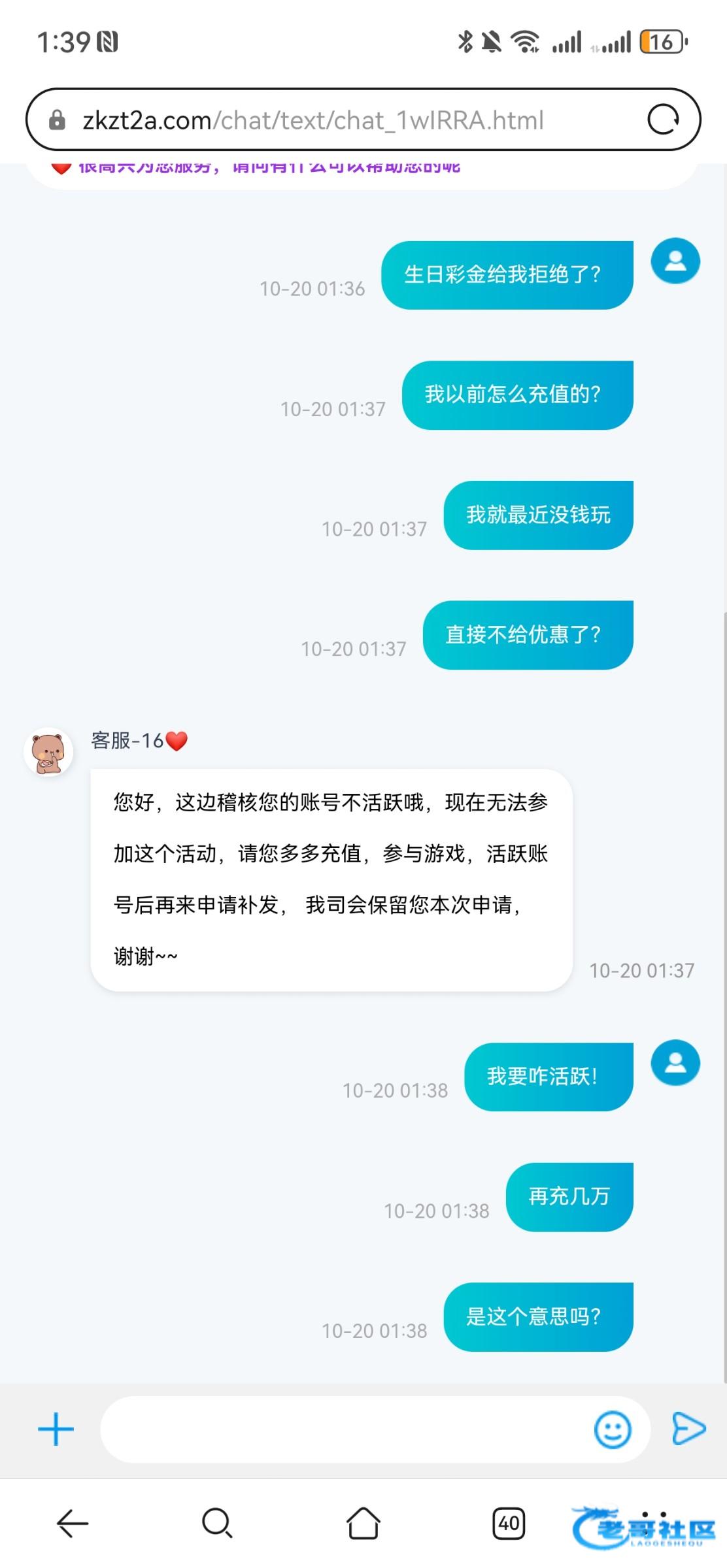Open the emoji picker
This screenshot has width=727, height=1568.
[613, 1429]
